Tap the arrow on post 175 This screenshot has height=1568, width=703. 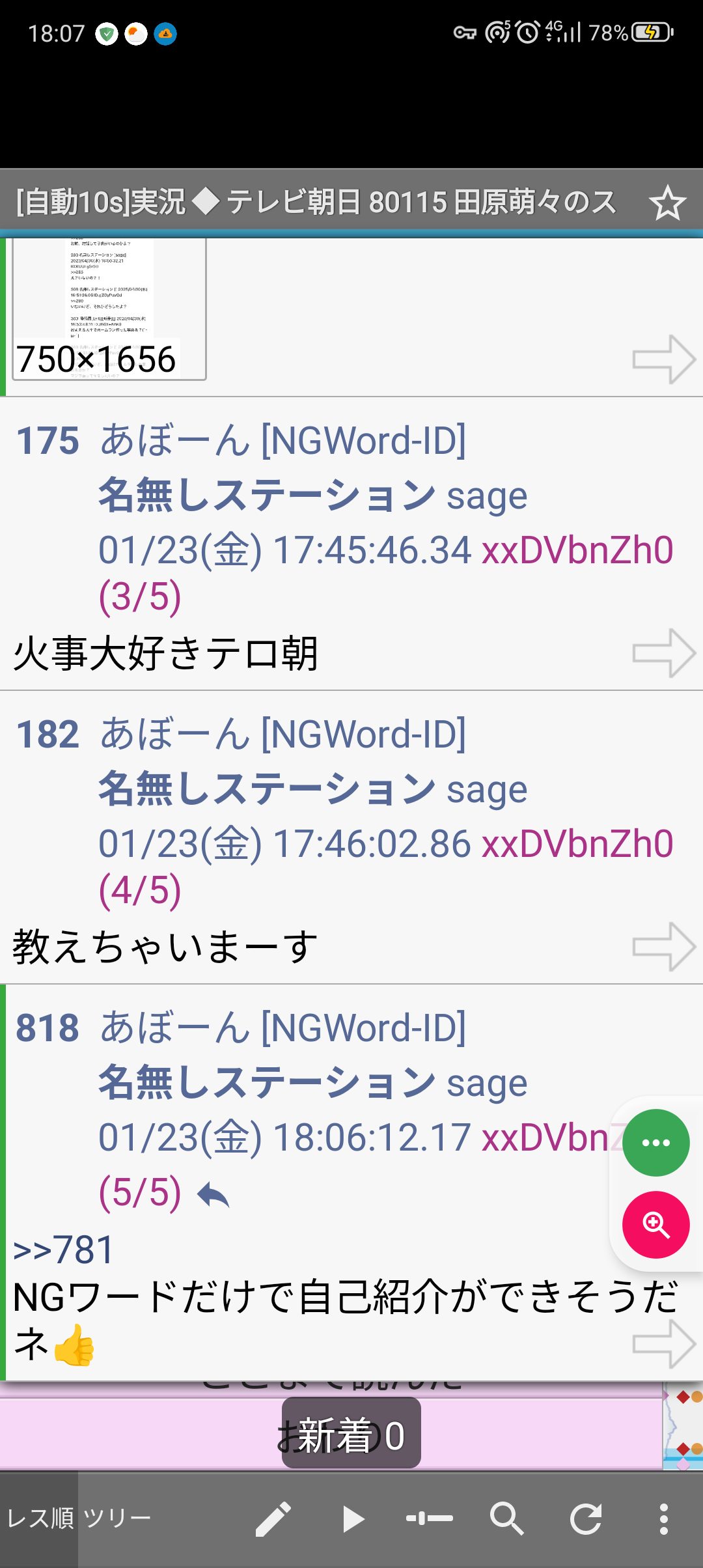coord(664,652)
